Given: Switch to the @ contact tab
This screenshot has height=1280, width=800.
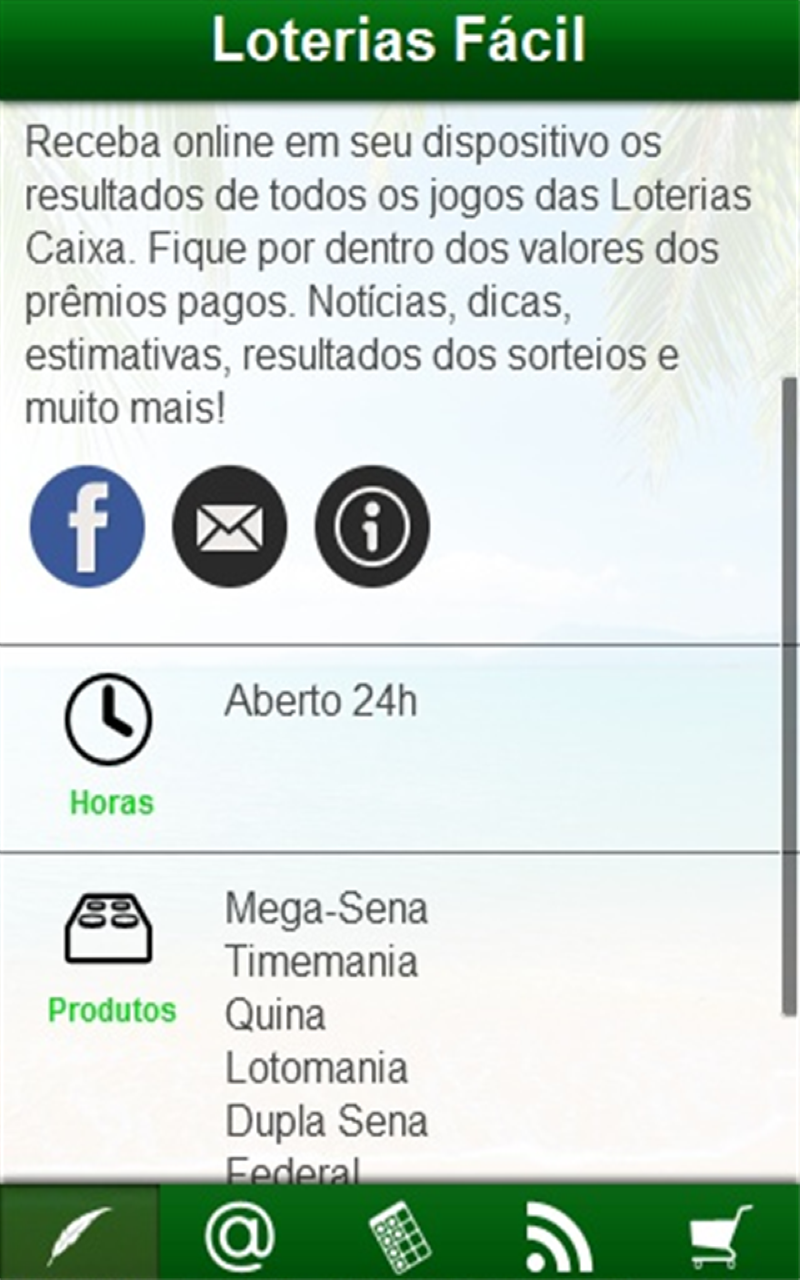Looking at the screenshot, I should point(240,1236).
